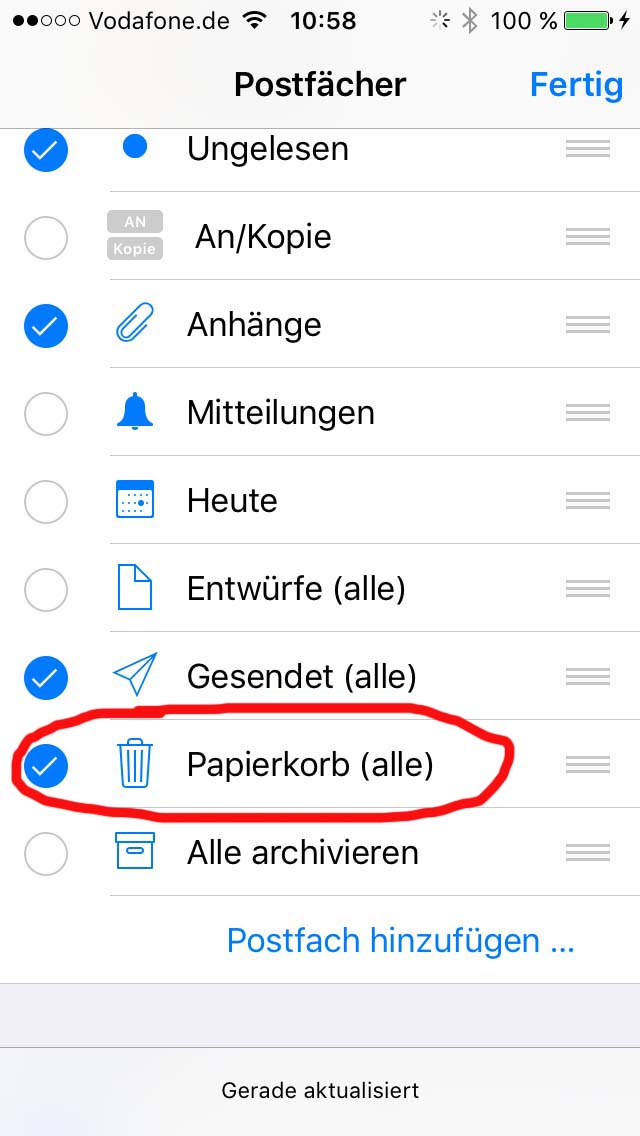Deselect Gesendet (alle) mailbox
This screenshot has height=1136, width=640.
(46, 678)
